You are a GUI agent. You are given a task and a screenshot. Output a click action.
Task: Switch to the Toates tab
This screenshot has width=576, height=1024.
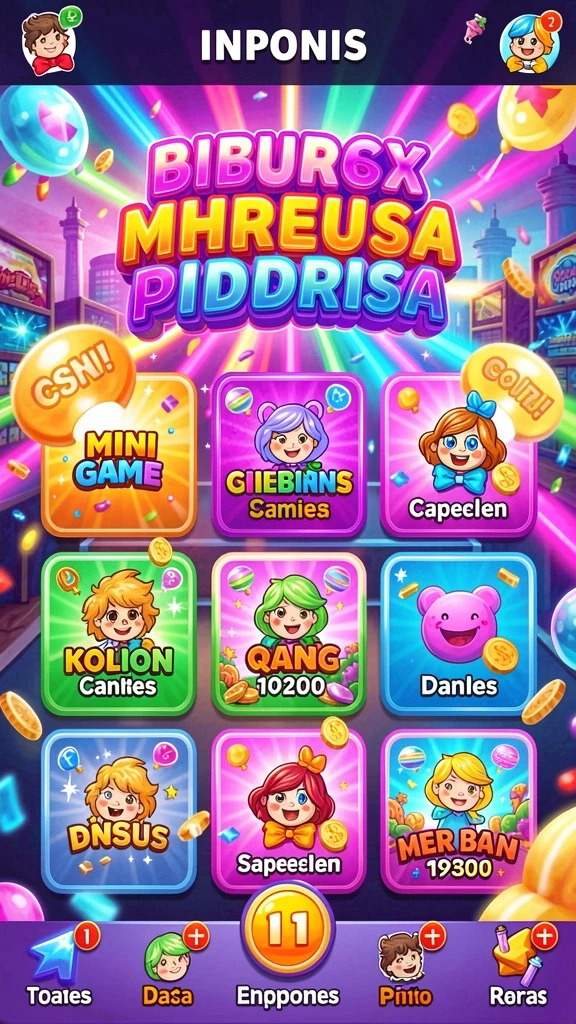click(x=59, y=967)
